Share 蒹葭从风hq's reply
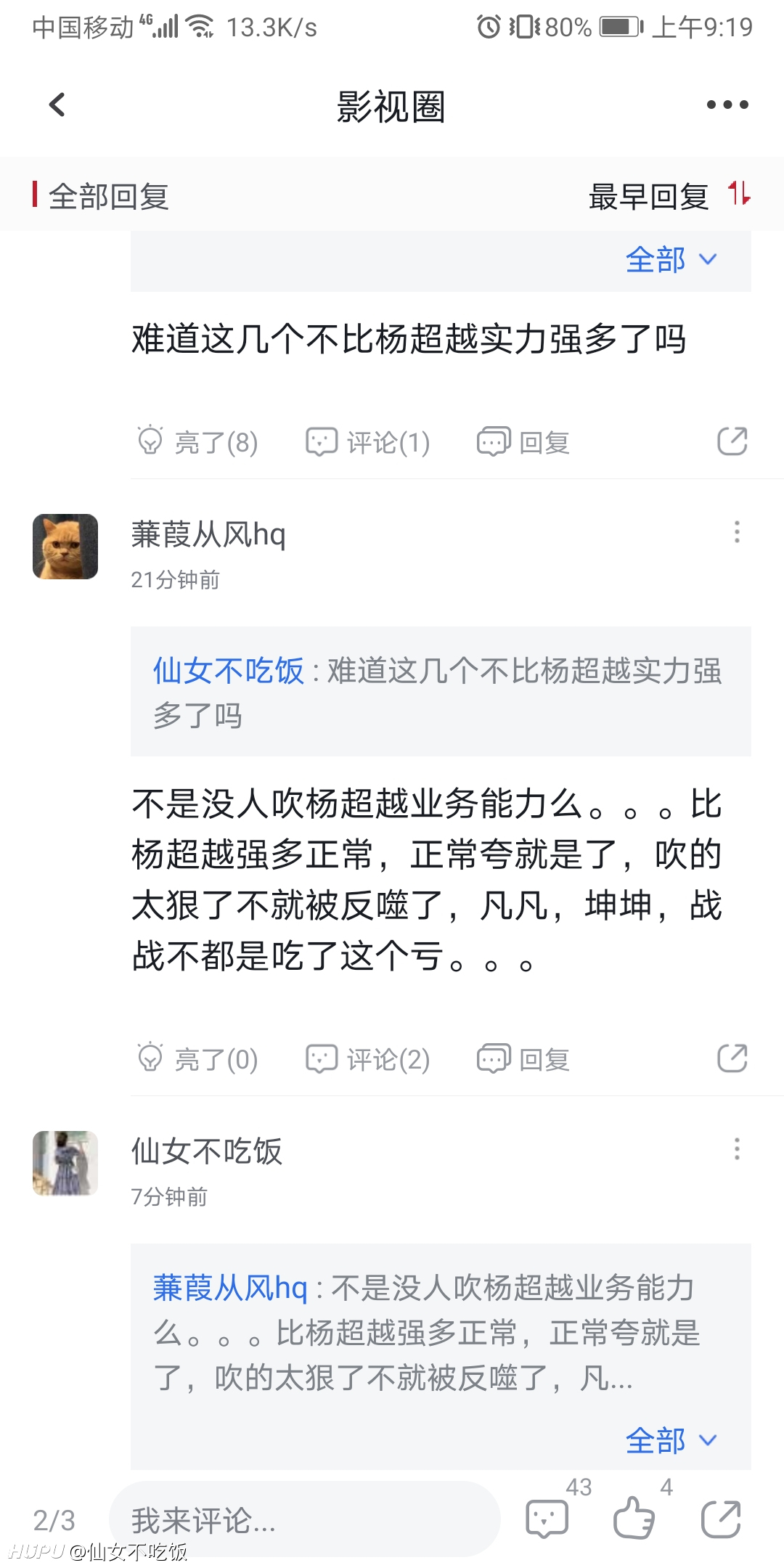 (732, 1059)
